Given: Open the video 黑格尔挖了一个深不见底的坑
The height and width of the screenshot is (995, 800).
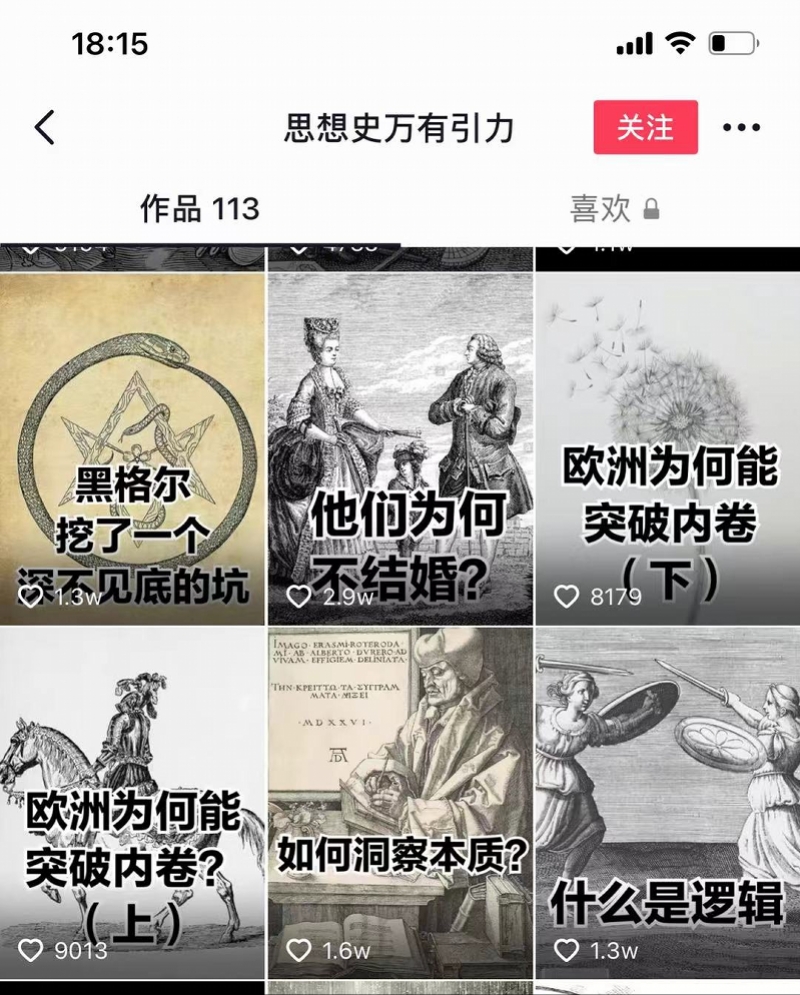Looking at the screenshot, I should (132, 450).
